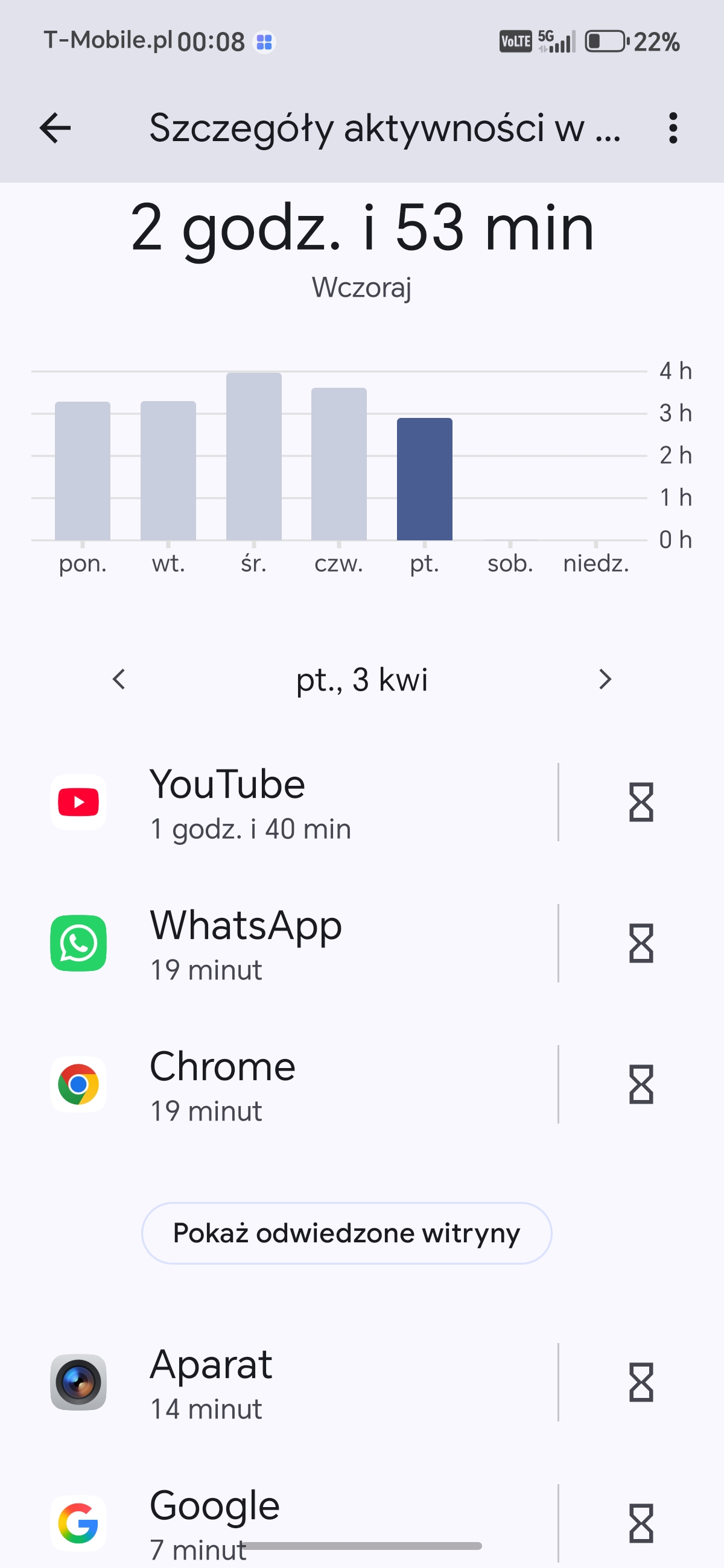
Task: Select the wt. bar in chart
Action: [168, 470]
